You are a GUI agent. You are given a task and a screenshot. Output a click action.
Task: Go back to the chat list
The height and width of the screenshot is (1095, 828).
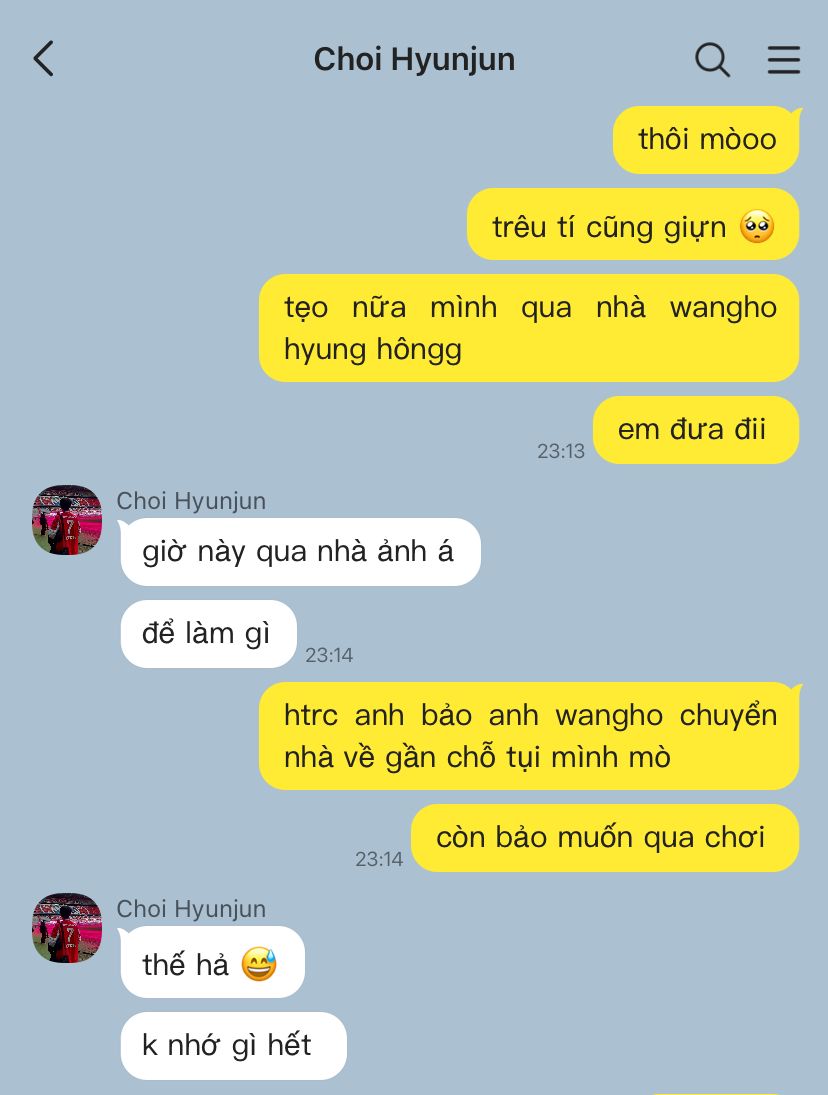[43, 59]
